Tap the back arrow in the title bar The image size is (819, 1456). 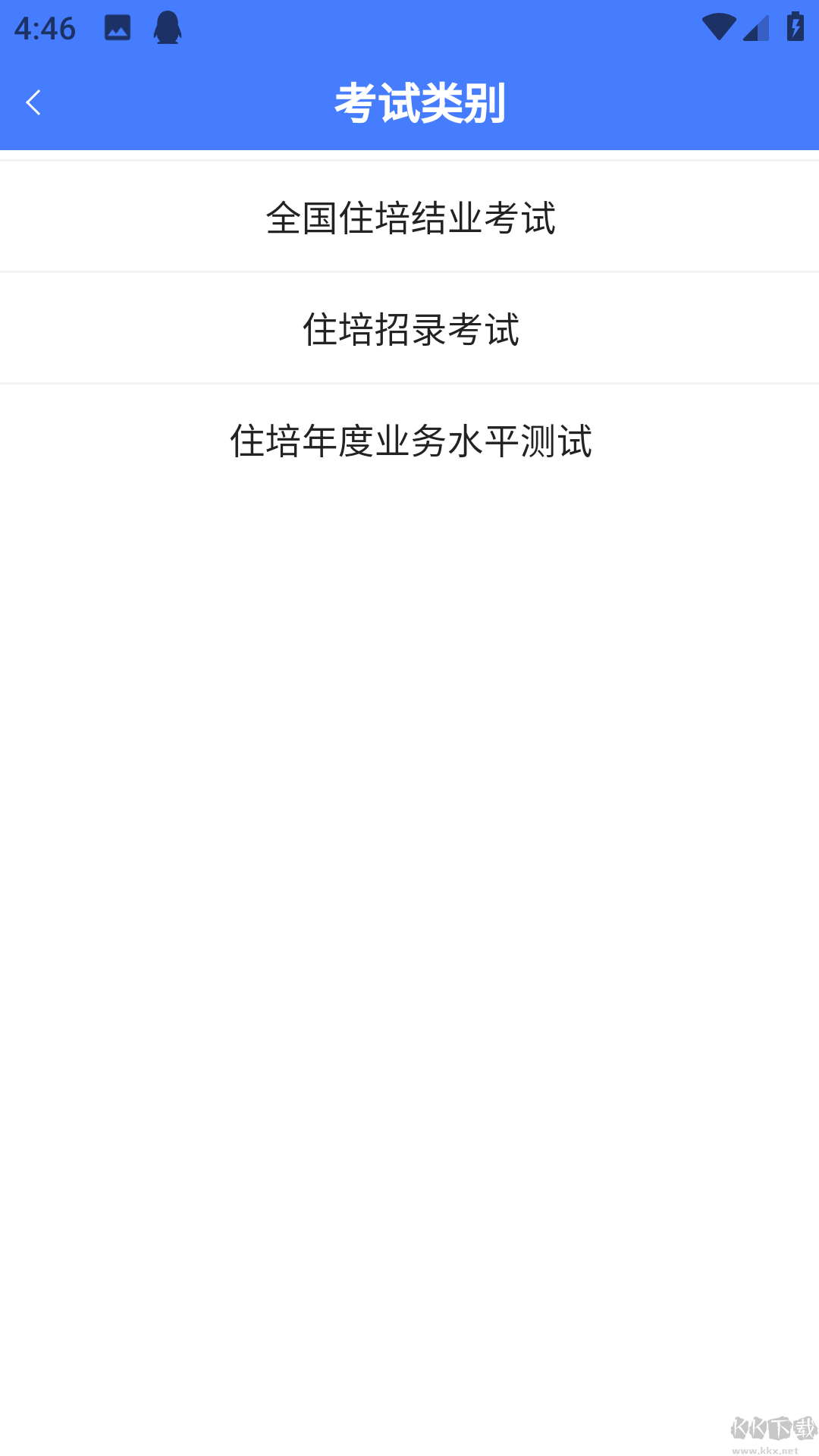[34, 102]
